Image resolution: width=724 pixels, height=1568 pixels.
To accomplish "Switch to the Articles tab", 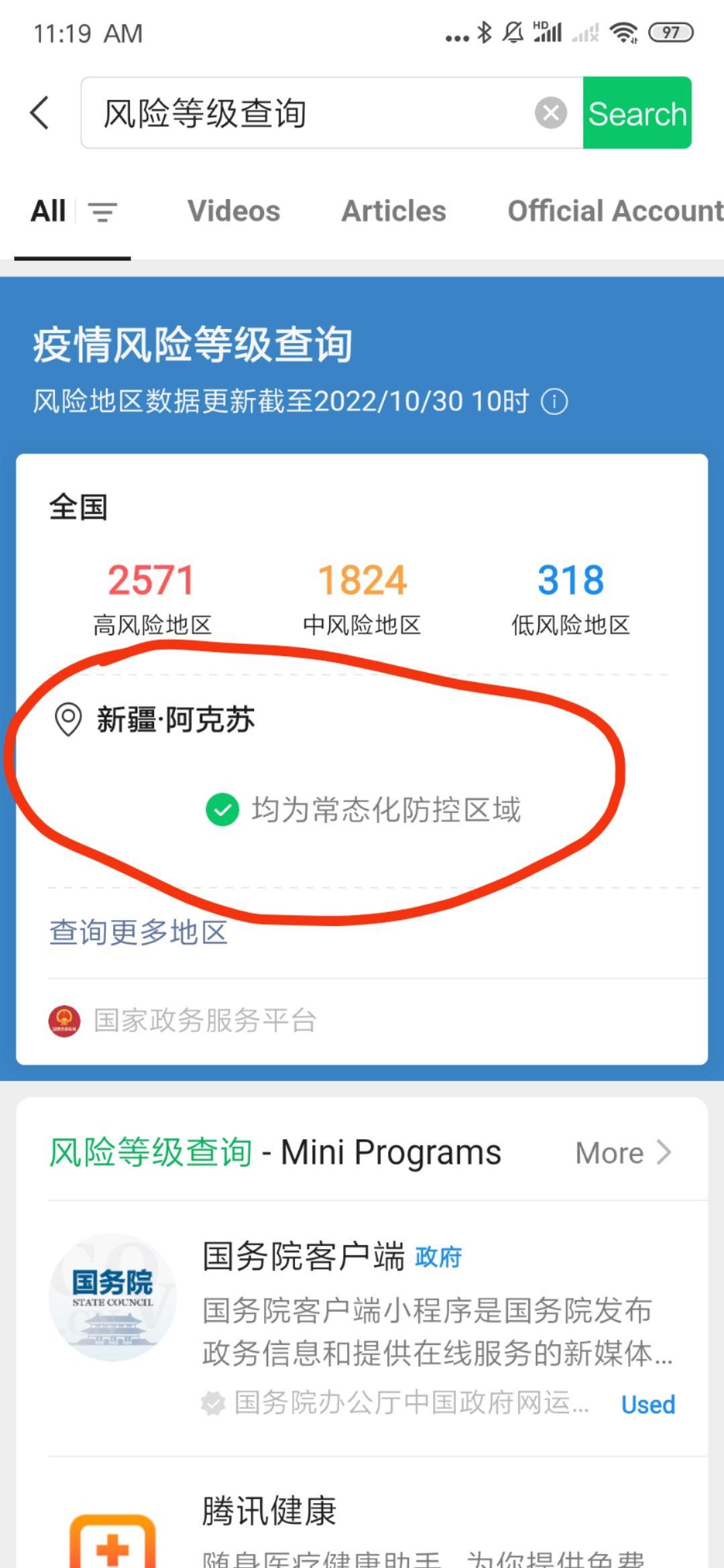I will [x=394, y=211].
